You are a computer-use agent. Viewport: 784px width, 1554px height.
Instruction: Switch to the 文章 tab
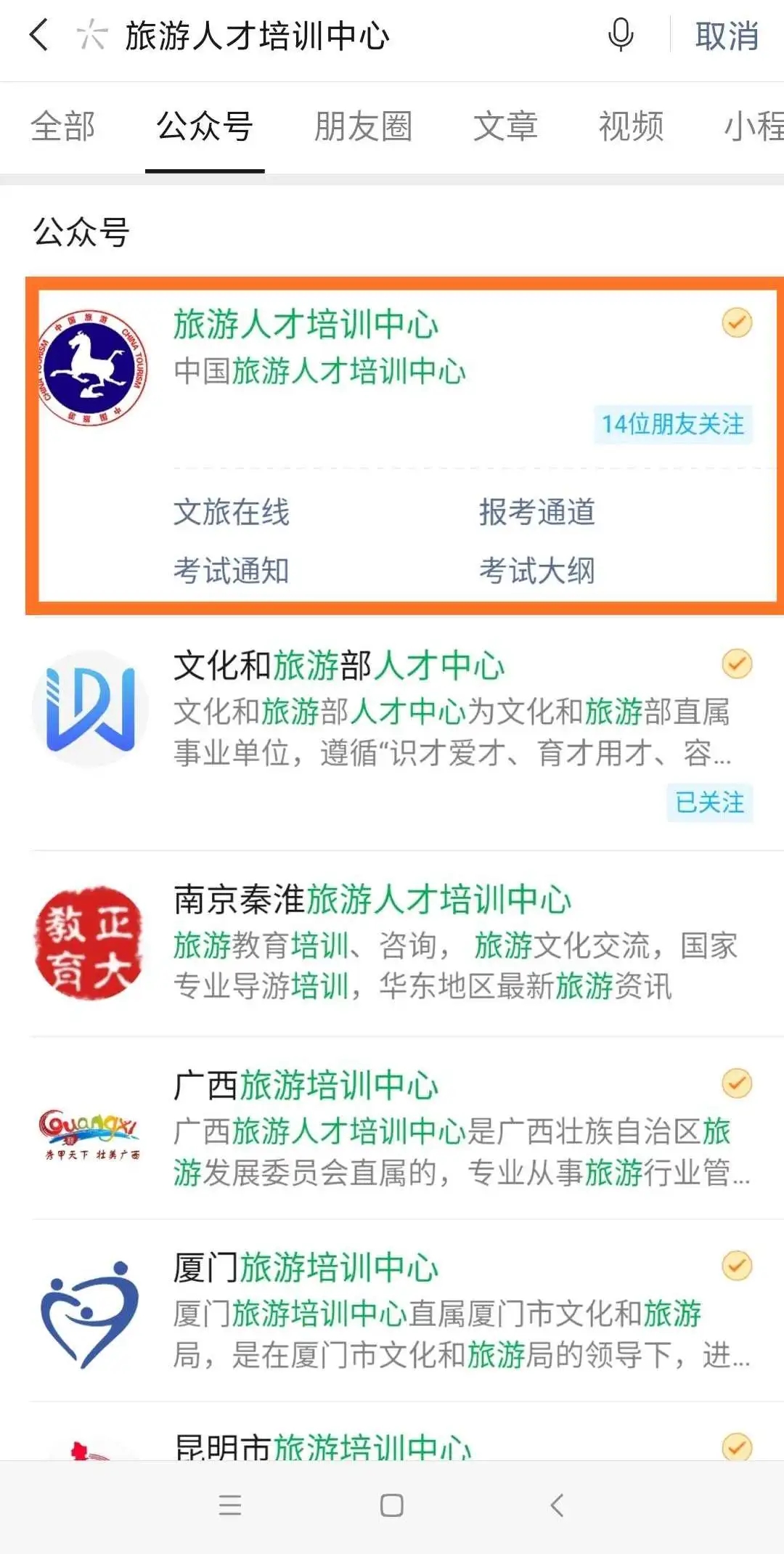point(505,127)
